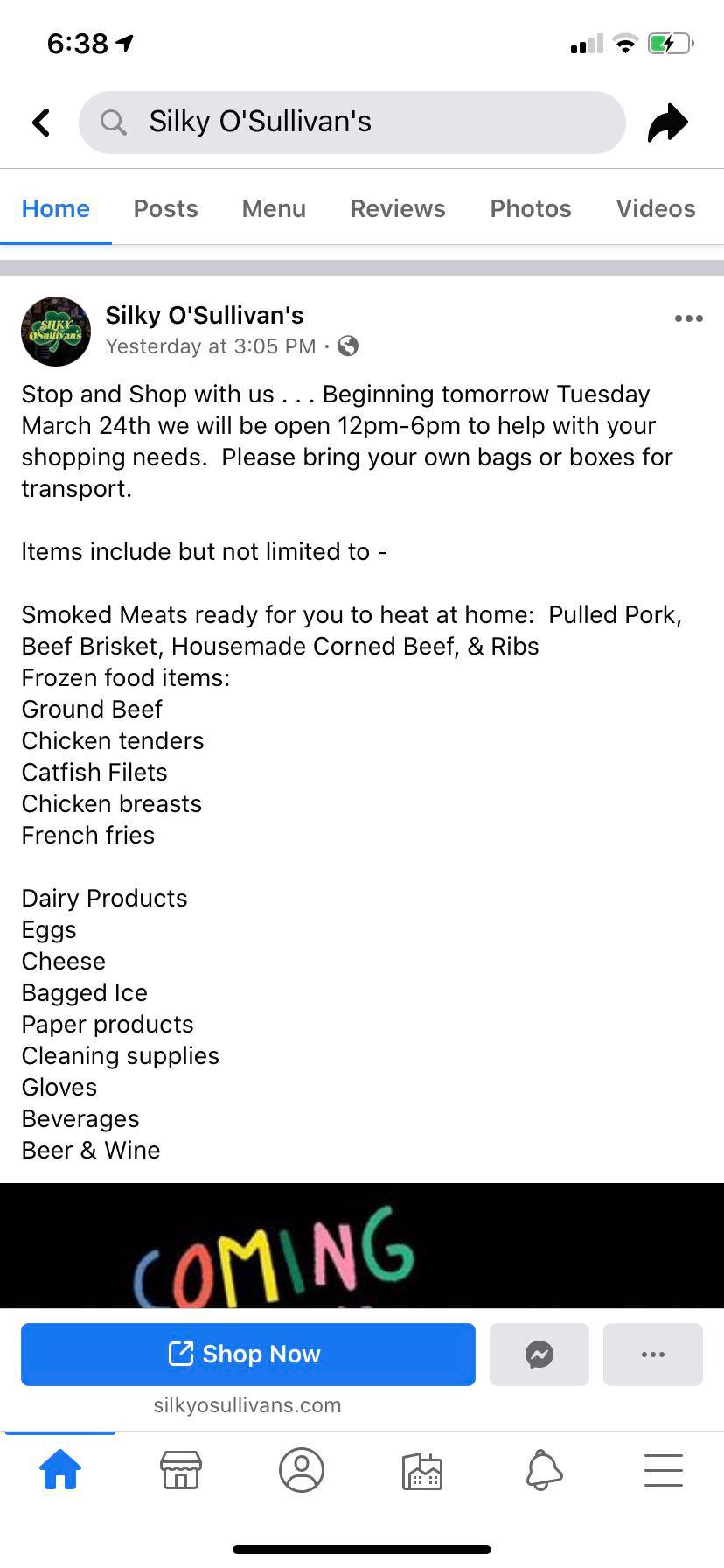This screenshot has height=1568, width=724.
Task: Open the notifications bell
Action: click(543, 1469)
